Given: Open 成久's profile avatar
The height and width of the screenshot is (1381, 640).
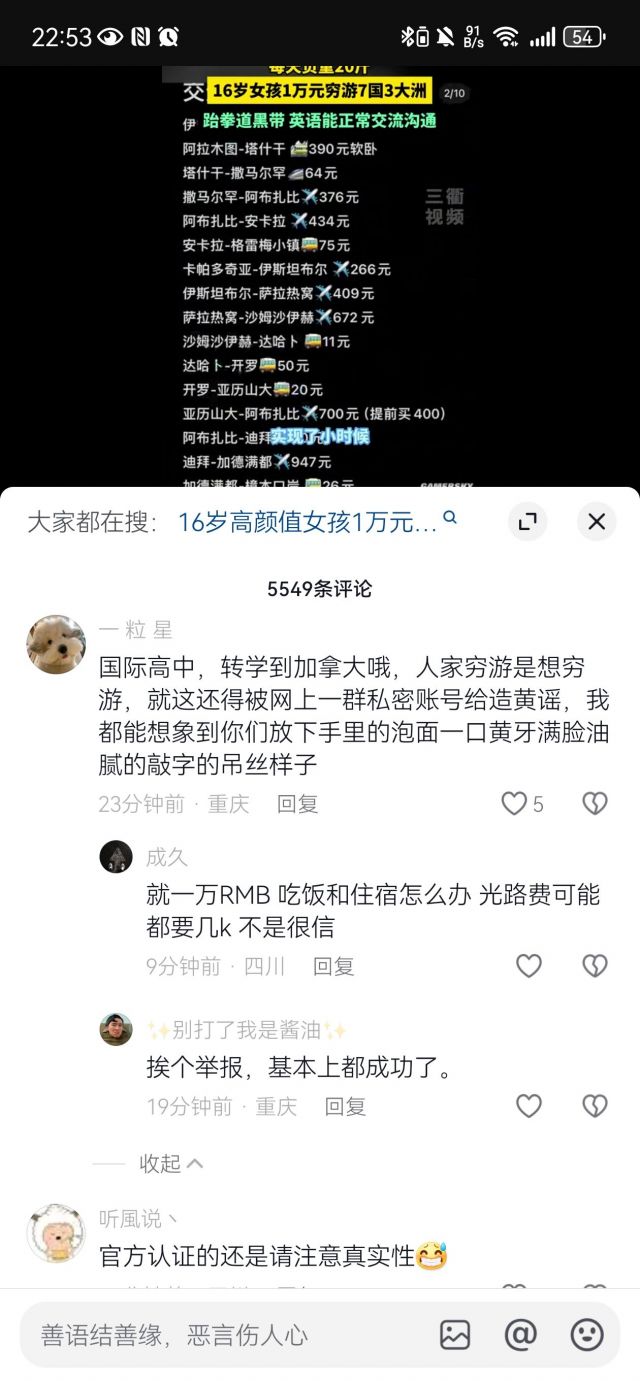Looking at the screenshot, I should pyautogui.click(x=116, y=857).
